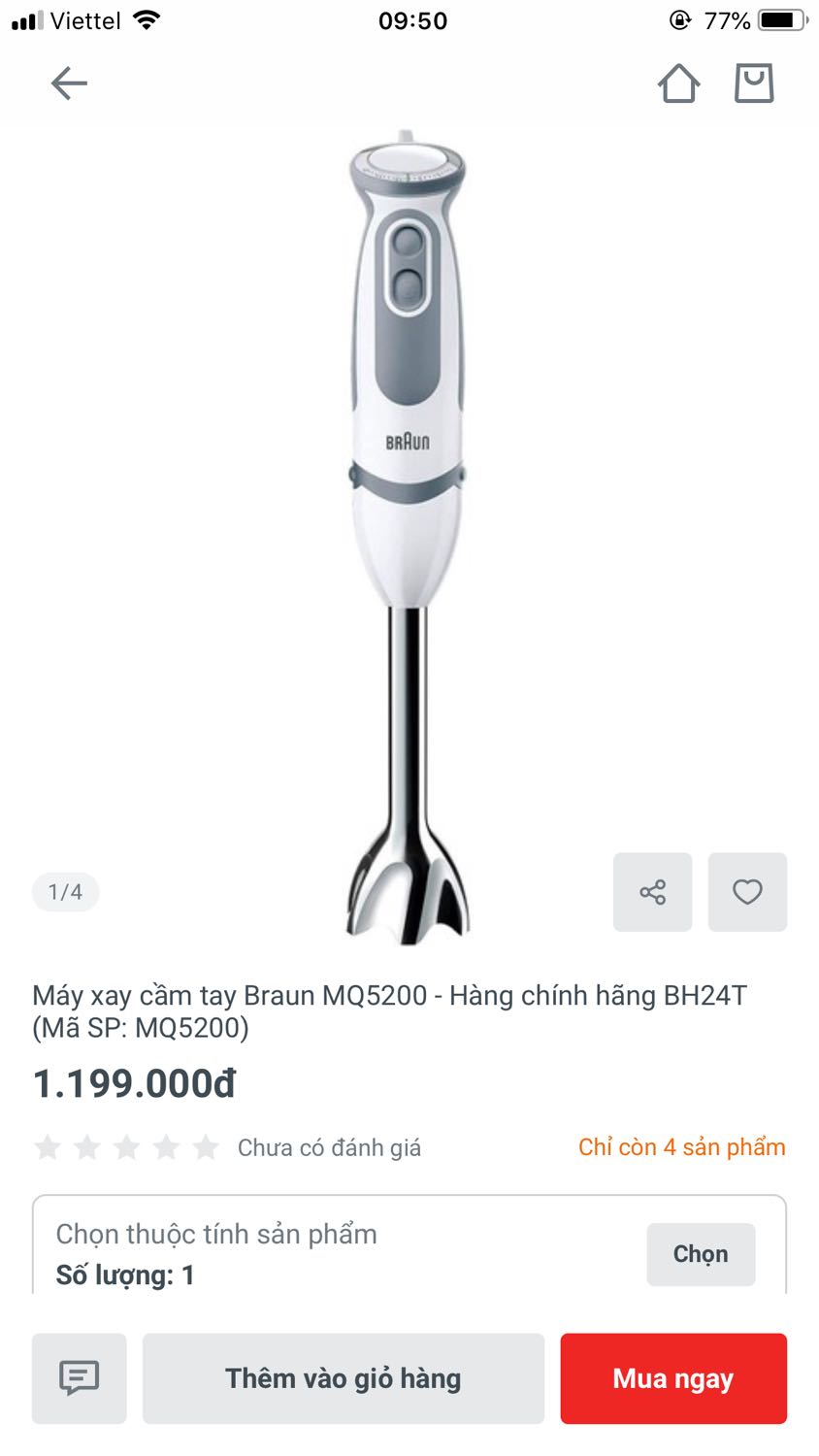Toggle the fifth rating star
This screenshot has height=1456, width=819.
(205, 1147)
